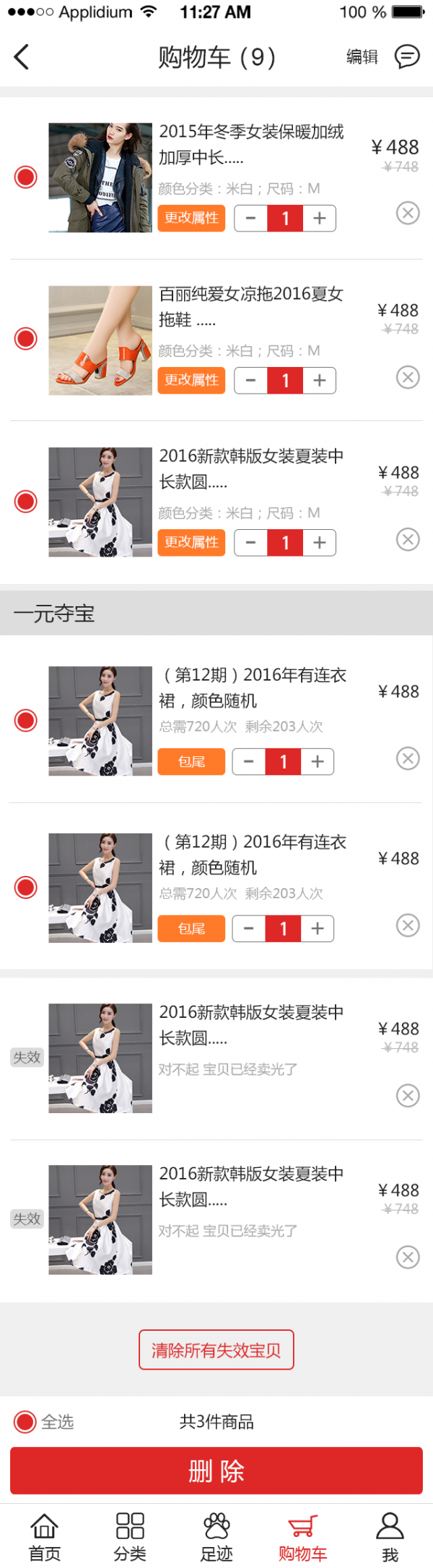Tap 更改属性 for 百丽纯爱女凉拖

pos(191,381)
